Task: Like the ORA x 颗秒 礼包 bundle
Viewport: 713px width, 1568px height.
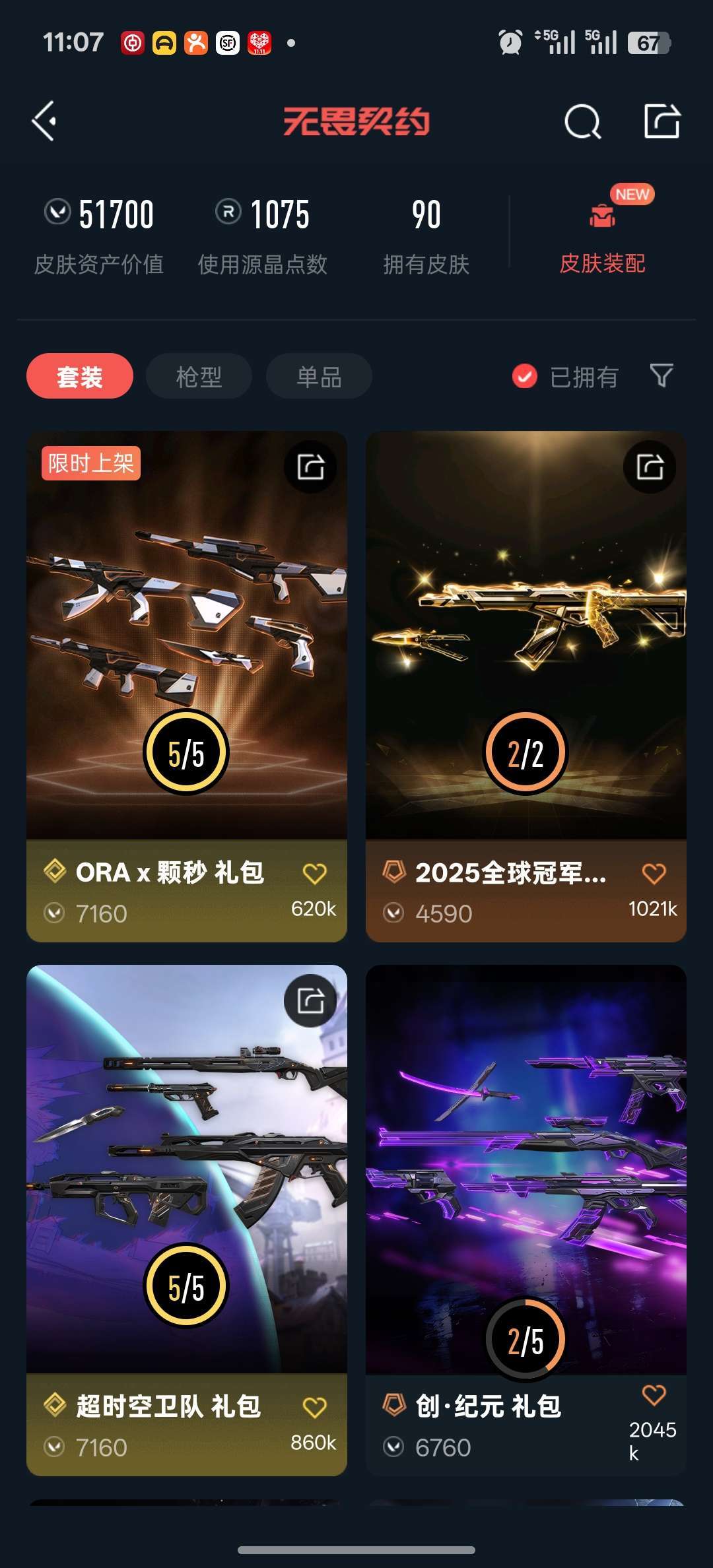Action: tap(314, 874)
